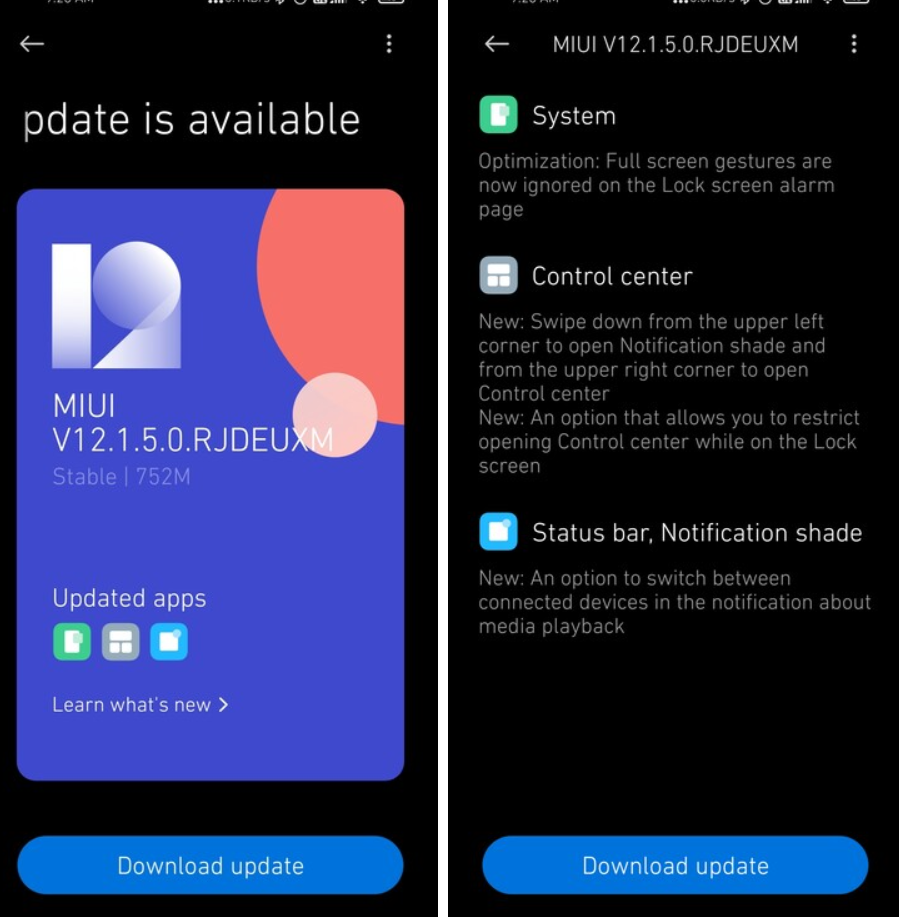The height and width of the screenshot is (917, 899).
Task: Tap Download update below the MIUI 12 card
Action: (x=210, y=866)
